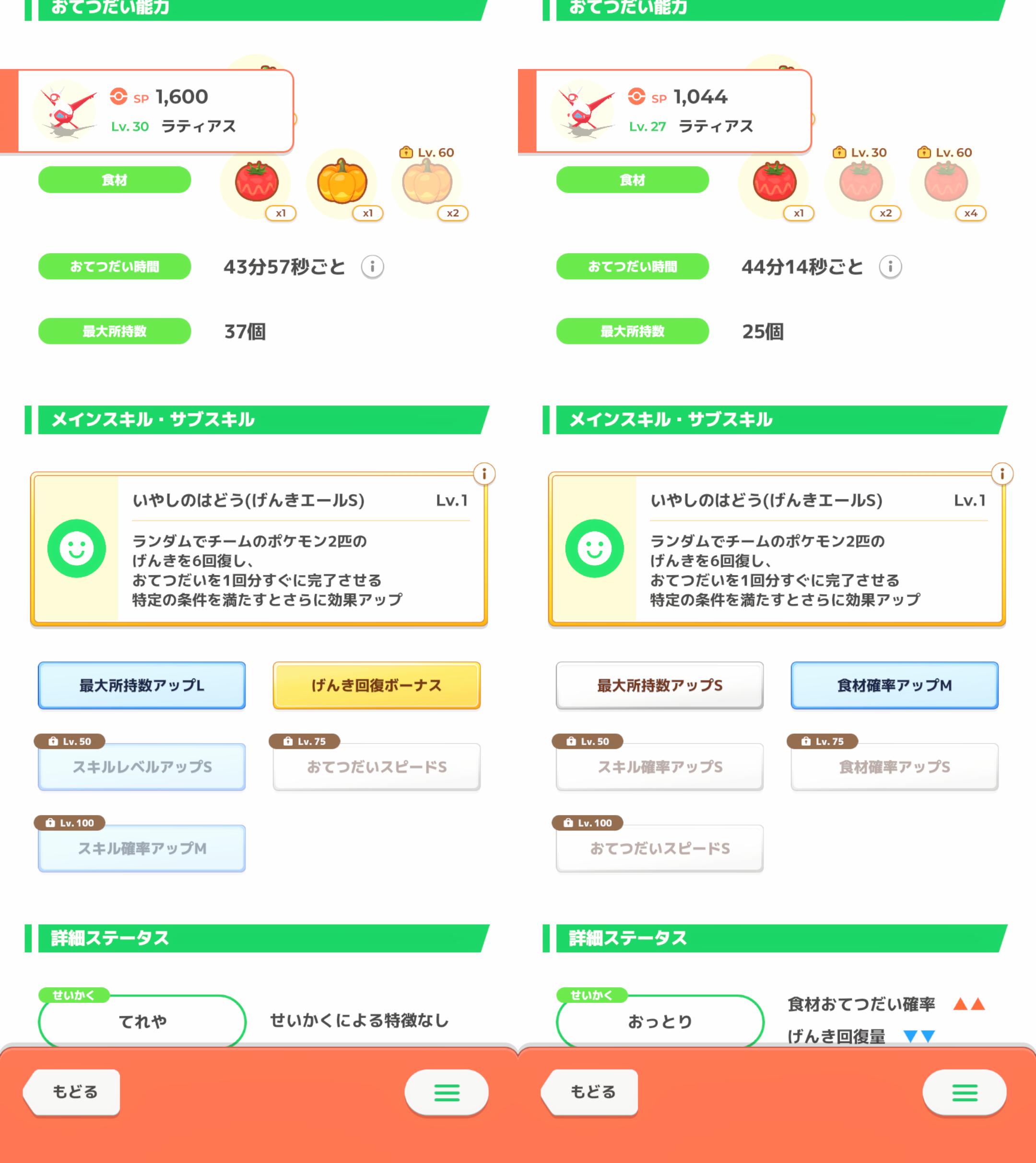The height and width of the screenshot is (1163, 1036).
Task: Open 最大所持数アップS sub skill details
Action: tap(660, 686)
